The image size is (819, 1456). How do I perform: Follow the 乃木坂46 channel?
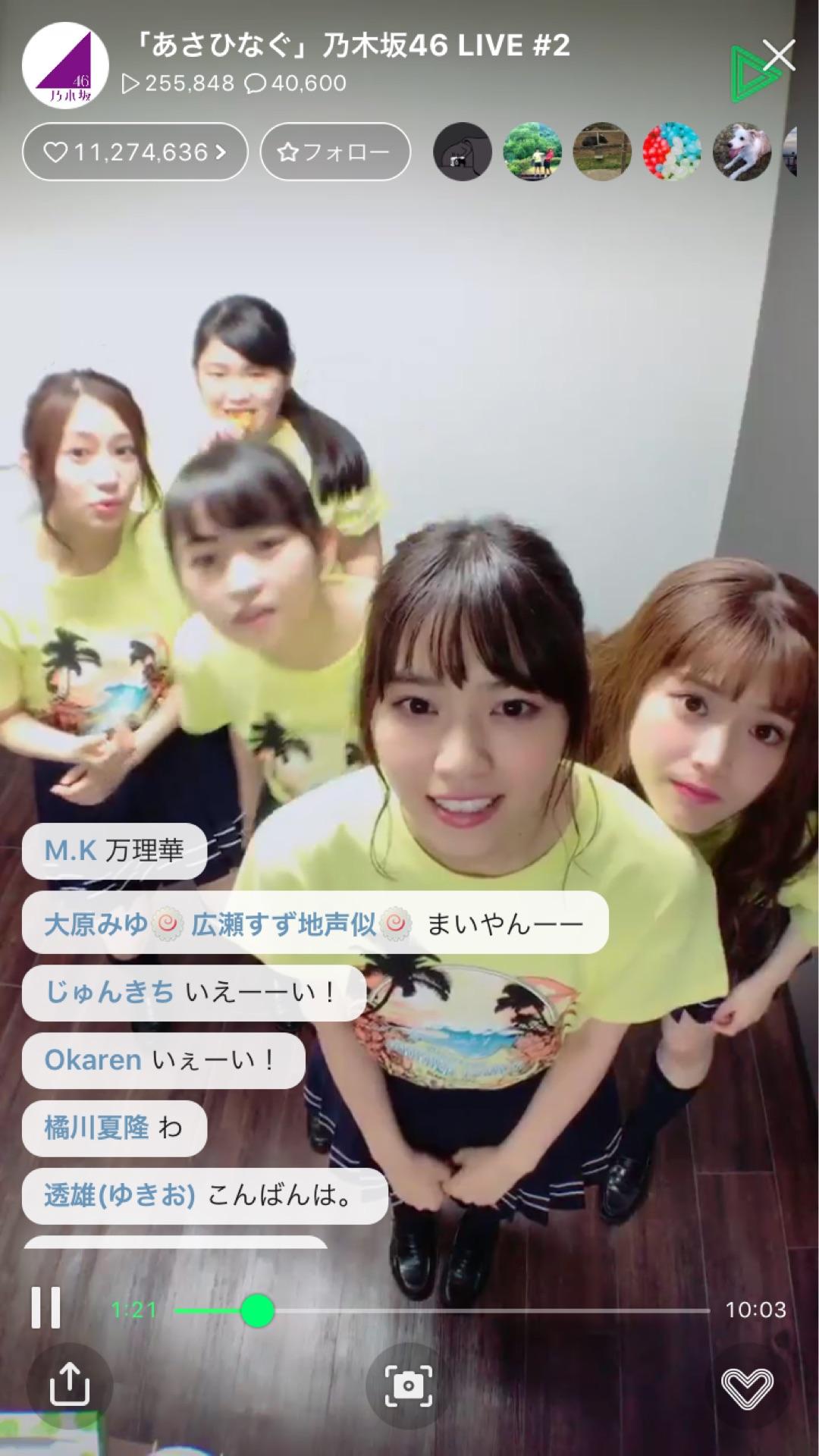pos(335,152)
